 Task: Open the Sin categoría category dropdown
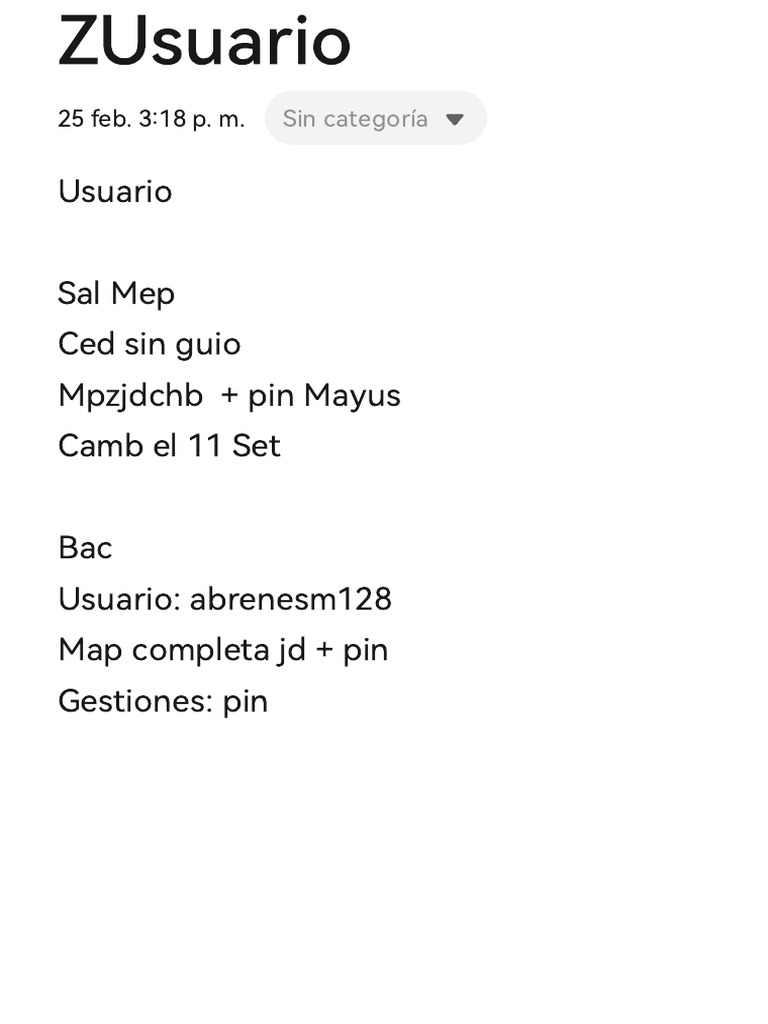[375, 119]
